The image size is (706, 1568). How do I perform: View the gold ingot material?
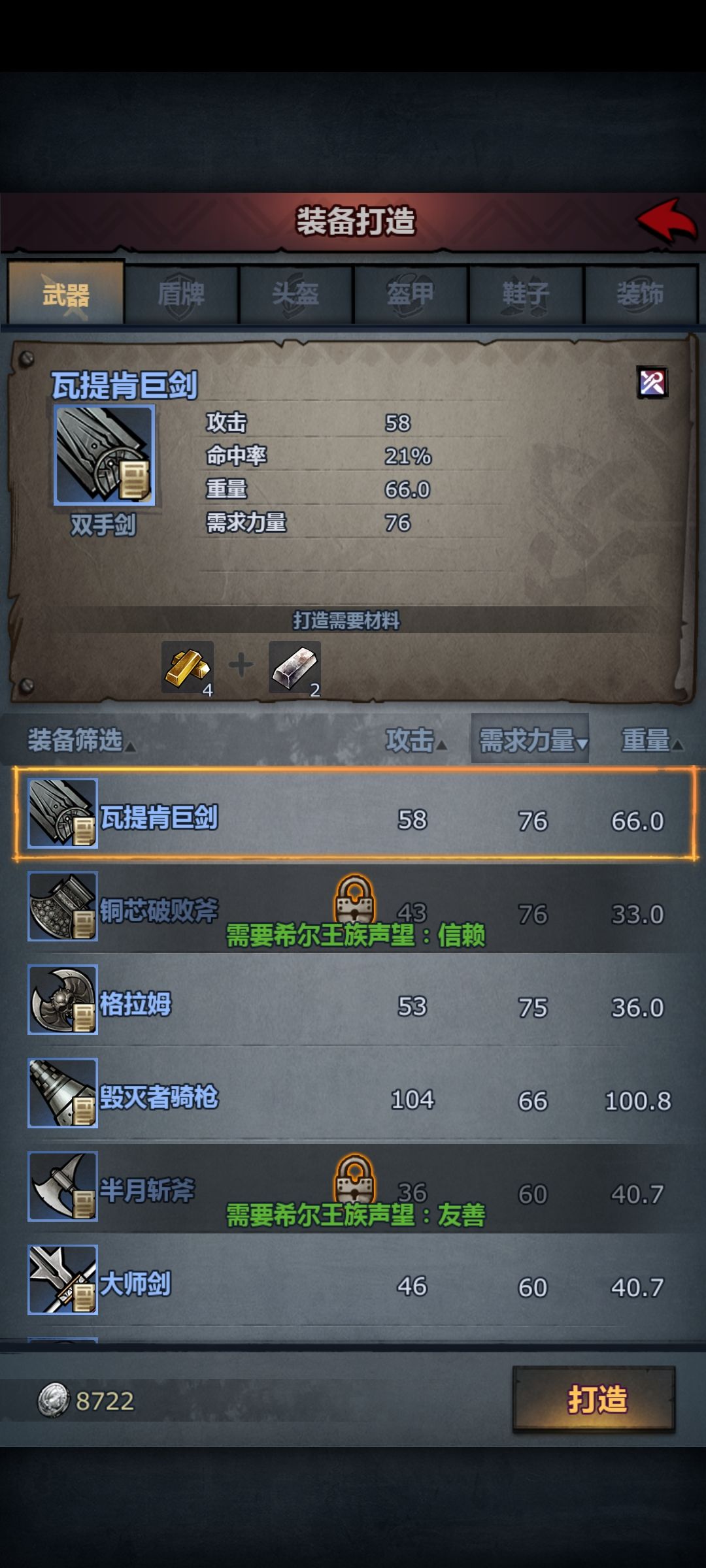pos(188,667)
